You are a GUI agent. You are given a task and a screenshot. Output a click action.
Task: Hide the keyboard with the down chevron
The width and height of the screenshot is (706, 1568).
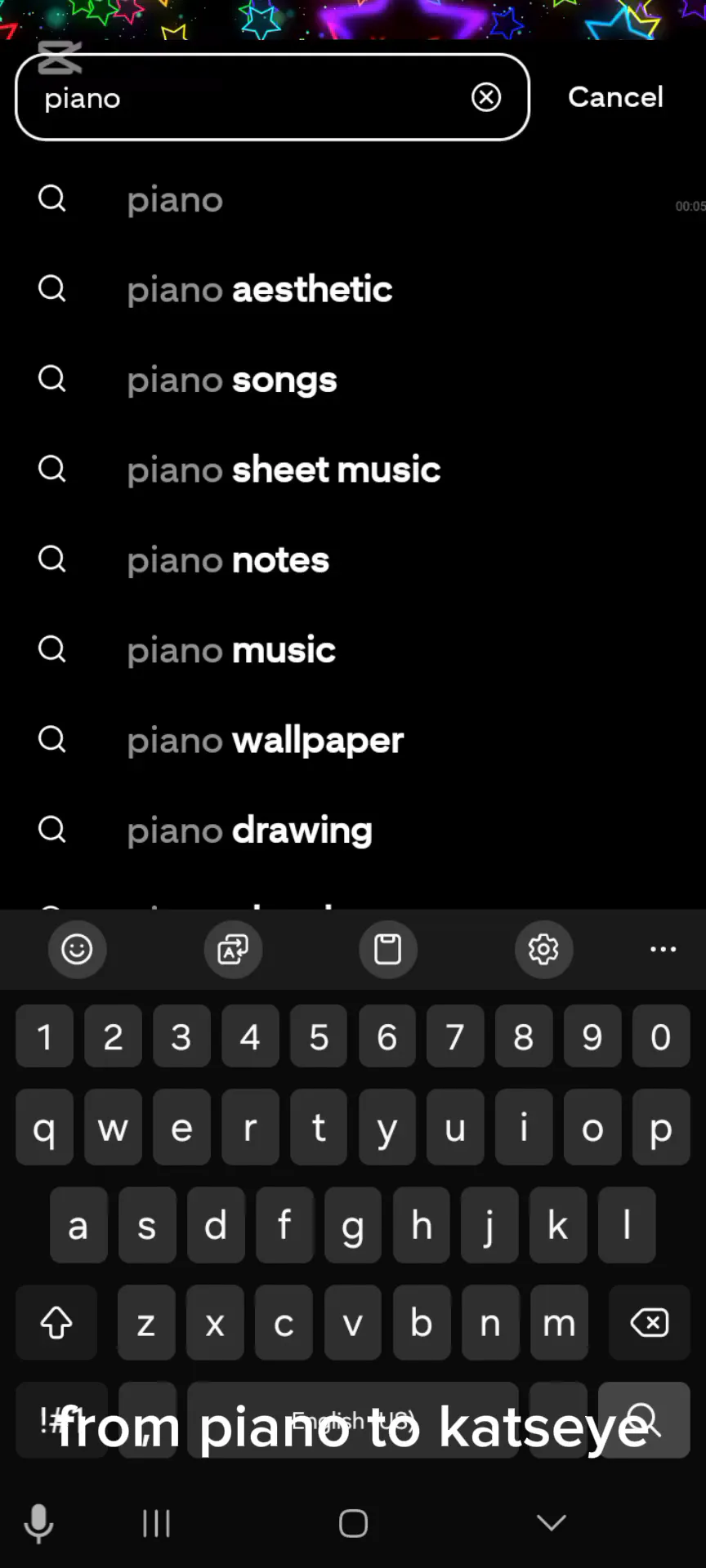click(552, 1522)
